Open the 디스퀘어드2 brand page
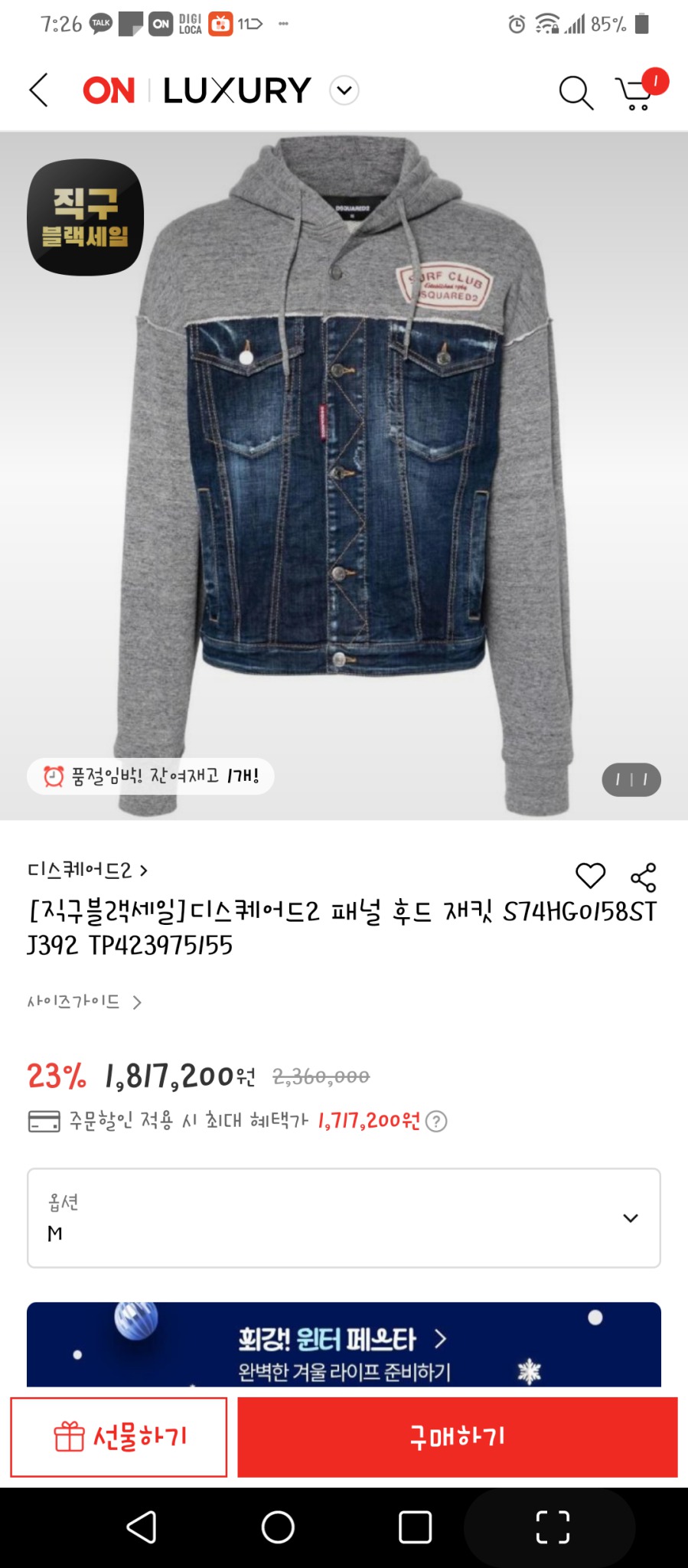The width and height of the screenshot is (688, 1568). coord(80,871)
